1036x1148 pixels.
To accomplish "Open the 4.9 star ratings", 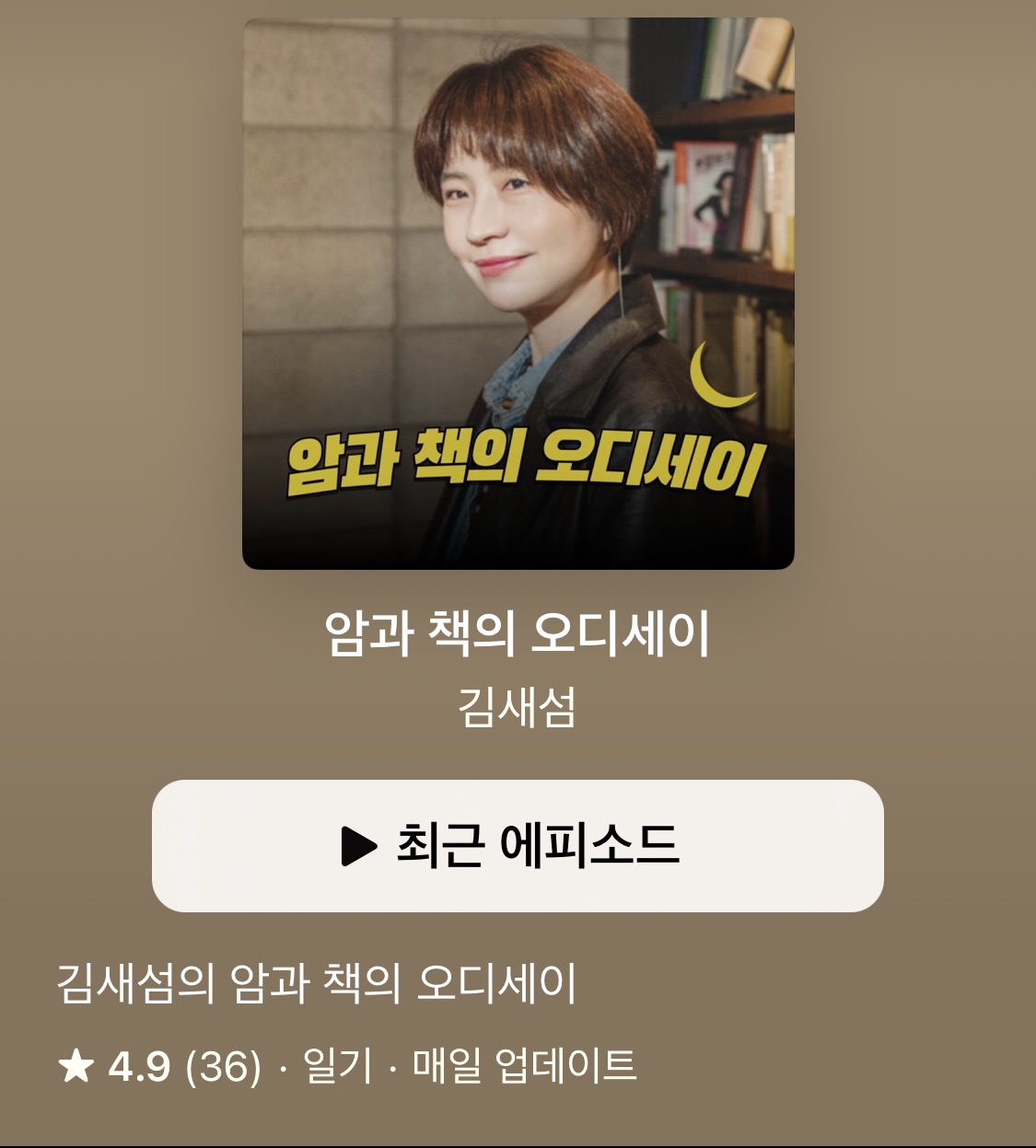I will pos(158,1067).
